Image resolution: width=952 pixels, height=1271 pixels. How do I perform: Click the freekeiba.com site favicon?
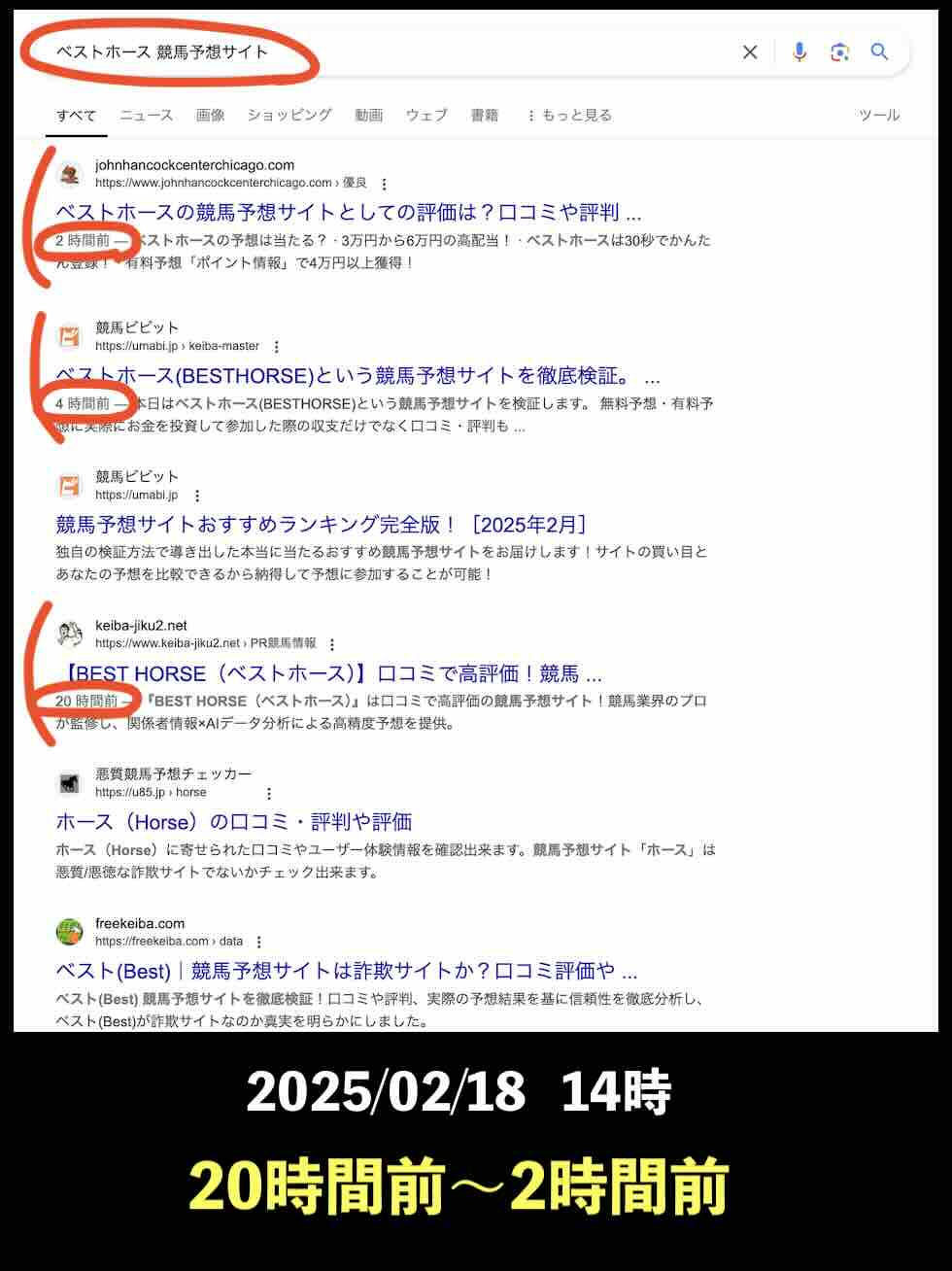pyautogui.click(x=68, y=930)
